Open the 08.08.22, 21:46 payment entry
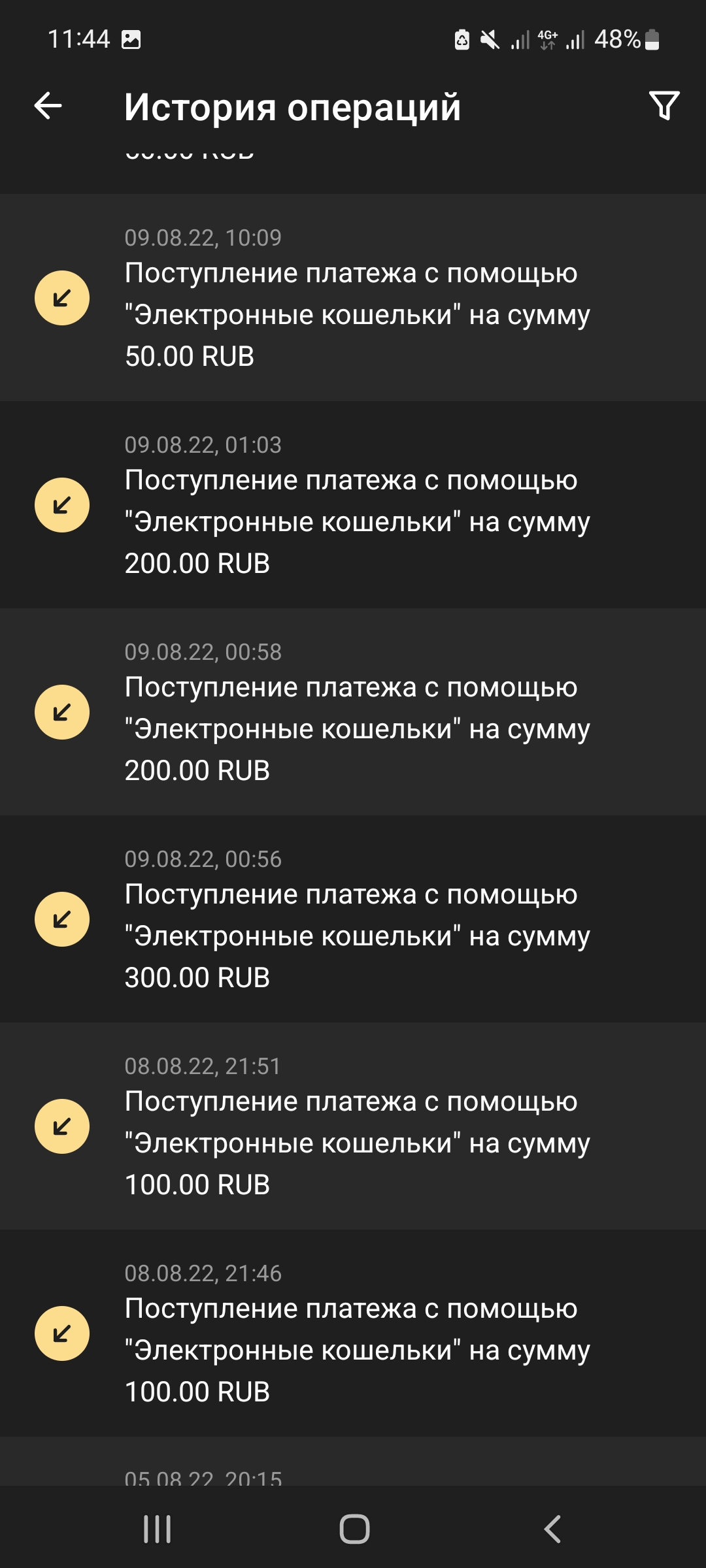 (x=353, y=1333)
